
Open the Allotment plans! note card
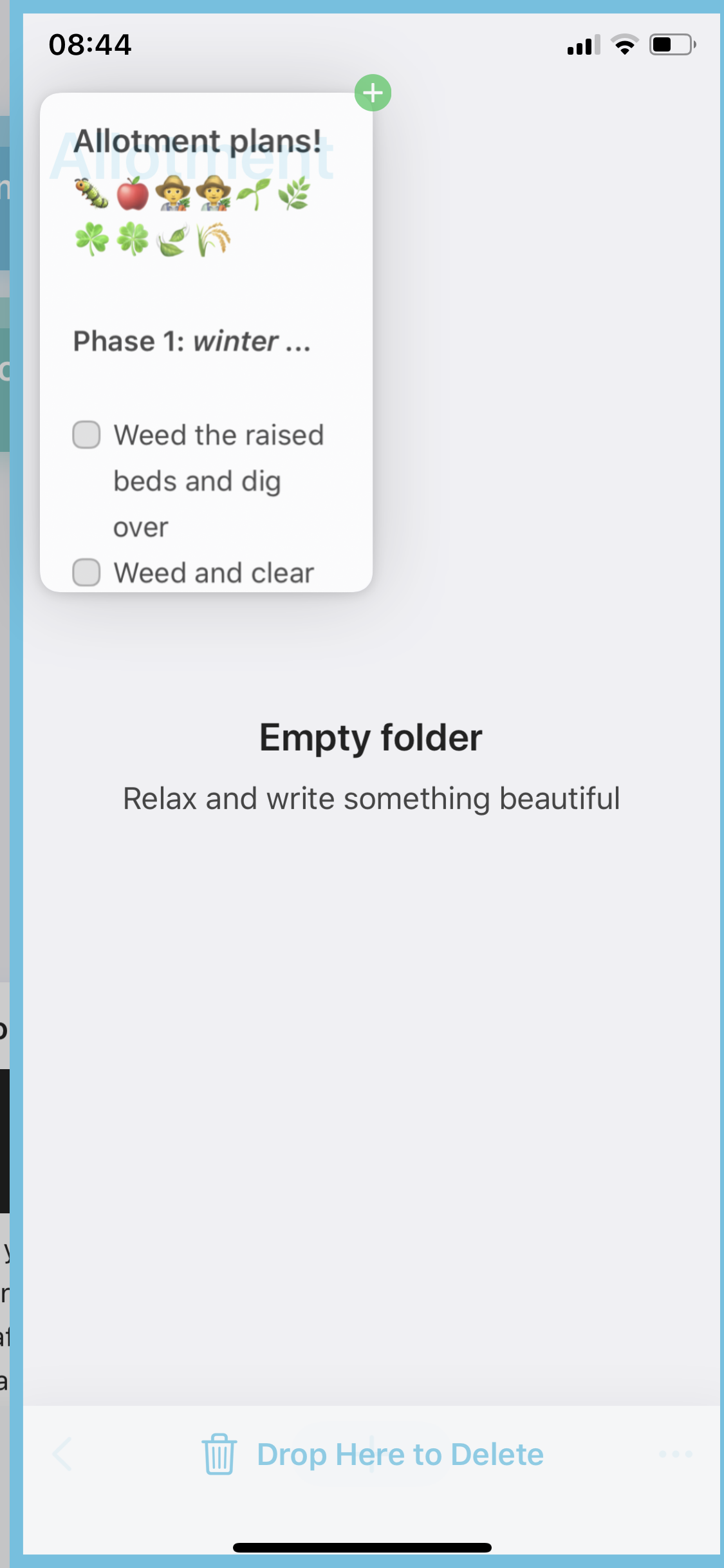pyautogui.click(x=206, y=342)
